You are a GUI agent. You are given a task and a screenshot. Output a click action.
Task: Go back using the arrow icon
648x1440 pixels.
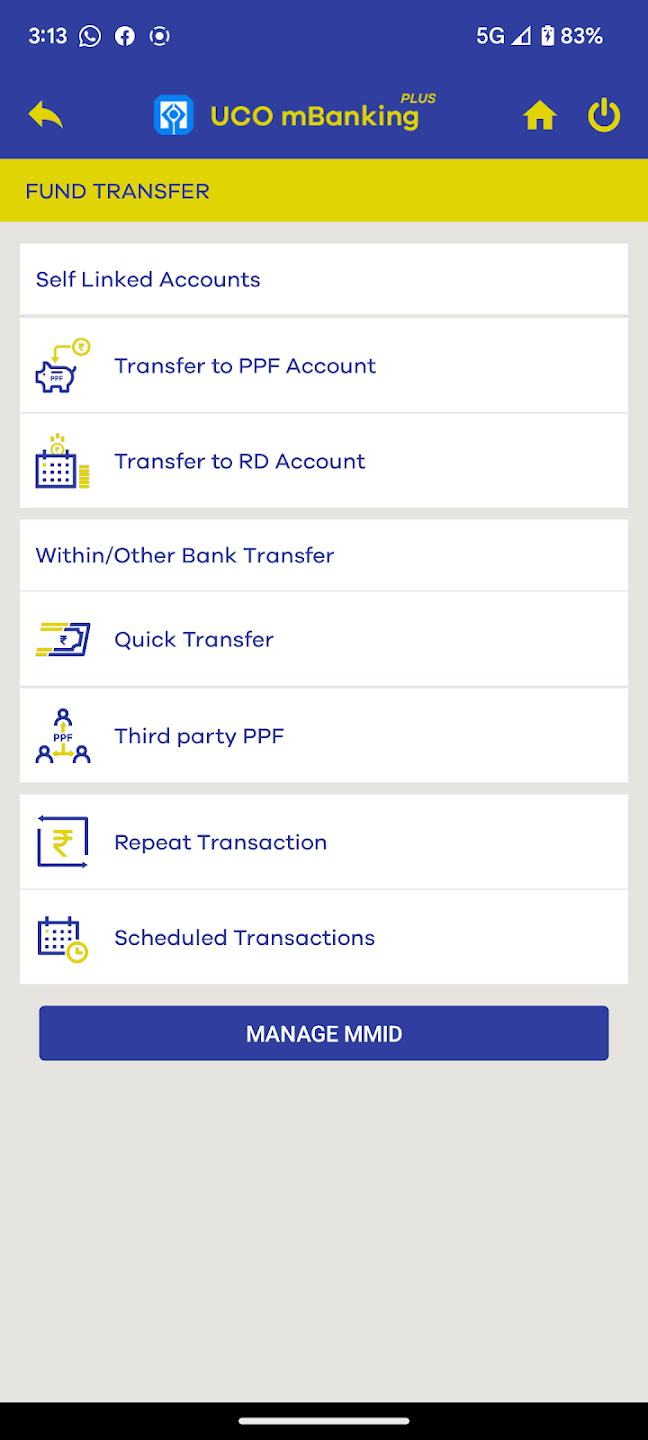[x=46, y=116]
